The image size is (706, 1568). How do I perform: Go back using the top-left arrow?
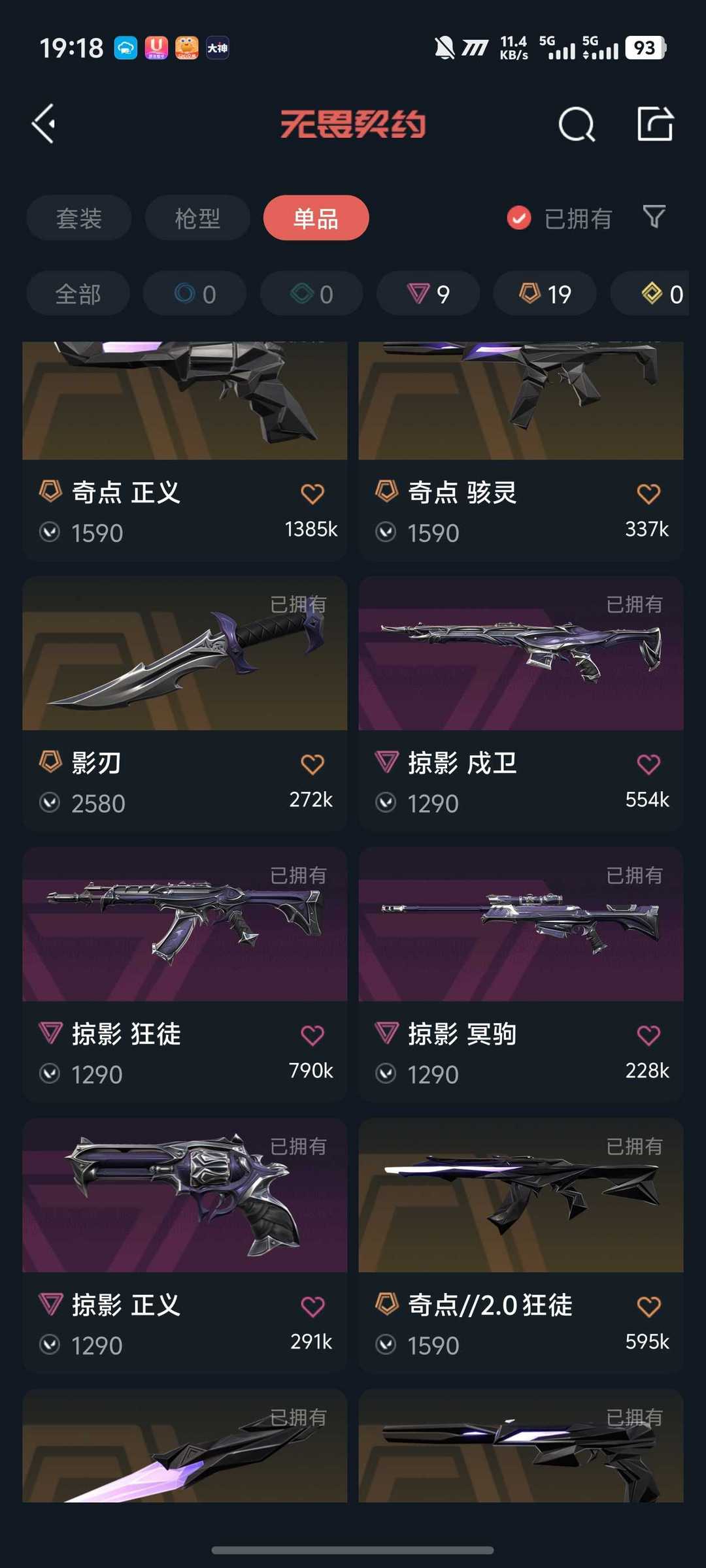44,123
